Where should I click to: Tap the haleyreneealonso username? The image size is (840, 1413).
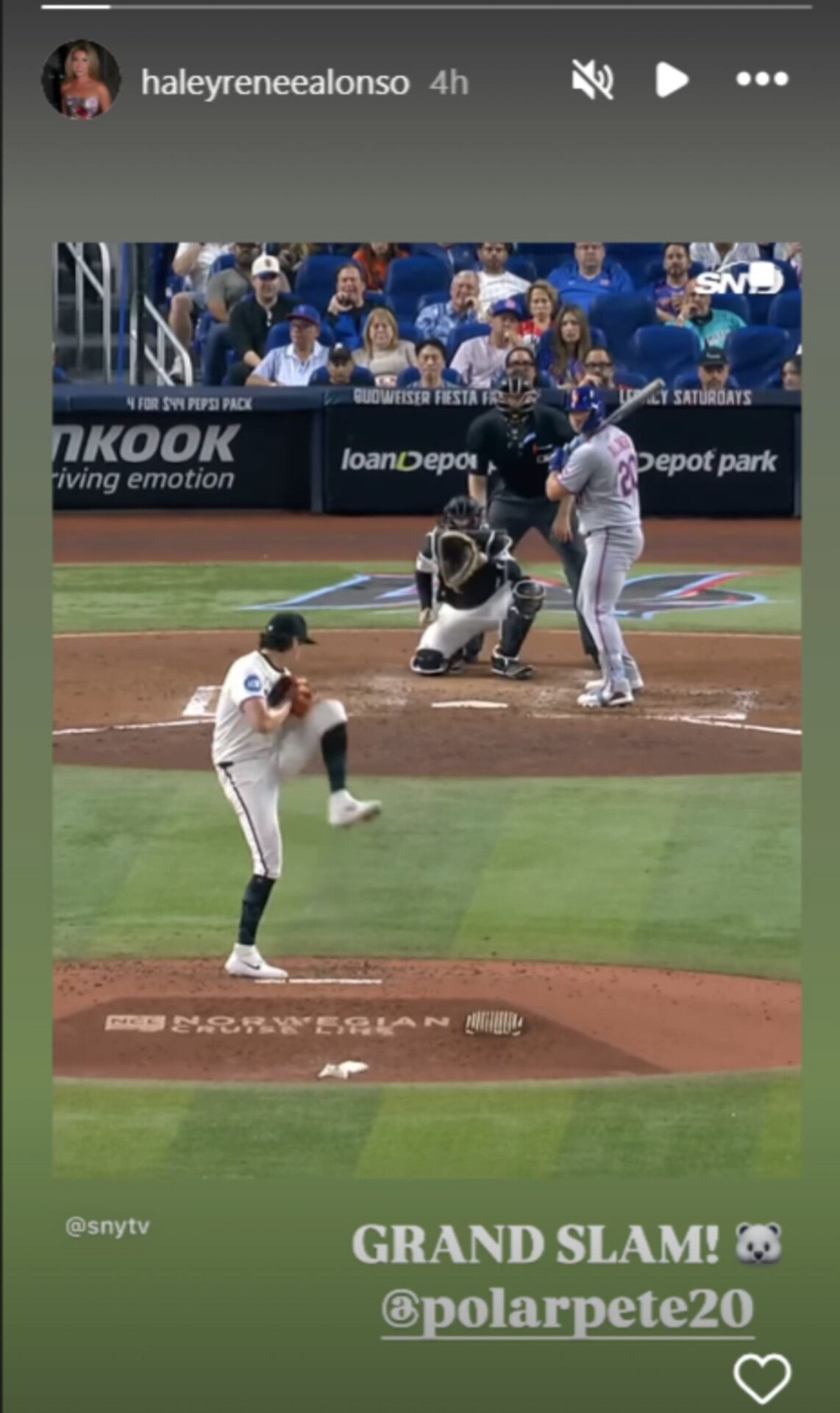point(275,82)
